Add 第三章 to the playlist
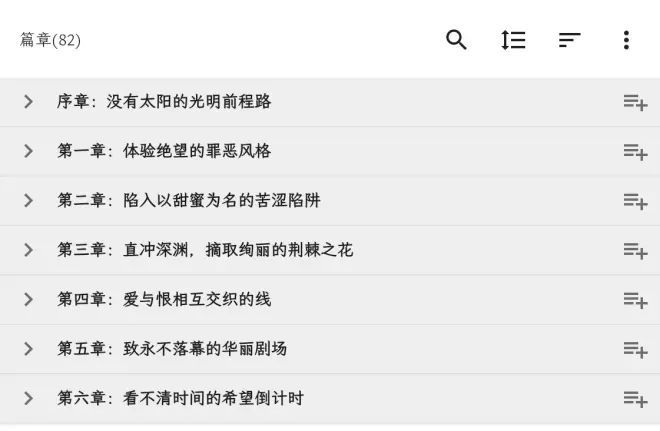660x431 pixels. pos(635,250)
